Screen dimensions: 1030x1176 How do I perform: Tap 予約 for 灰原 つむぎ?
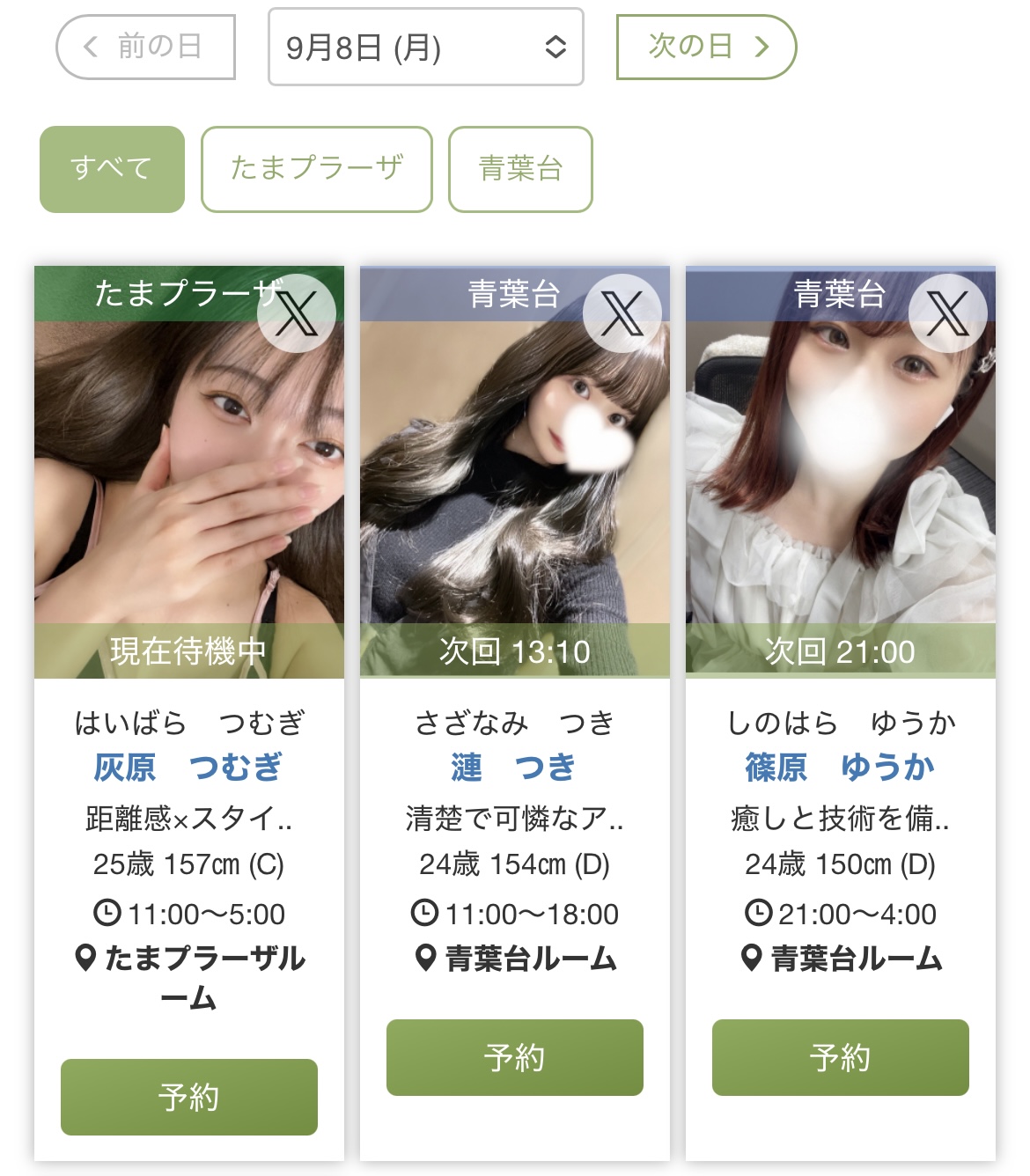(188, 1097)
